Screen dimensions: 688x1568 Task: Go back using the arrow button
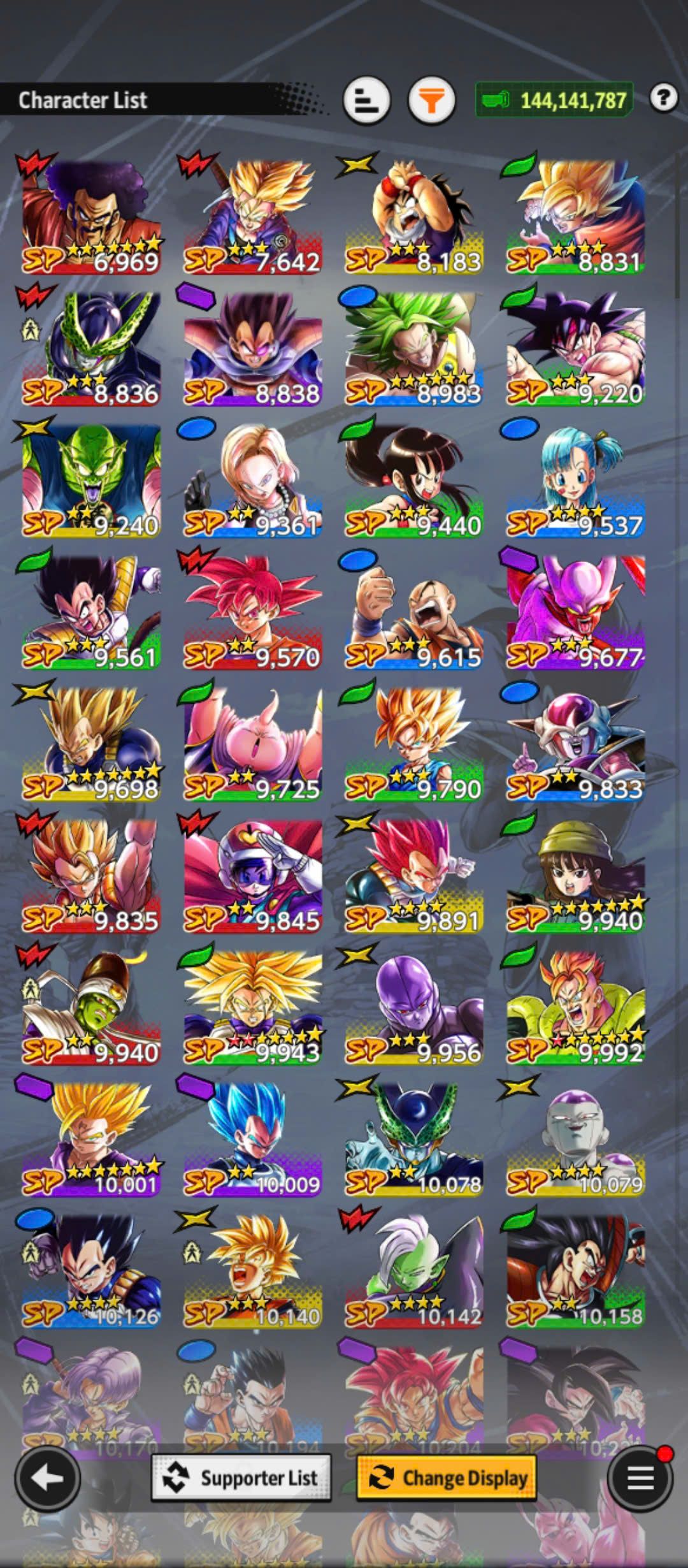tap(47, 1478)
